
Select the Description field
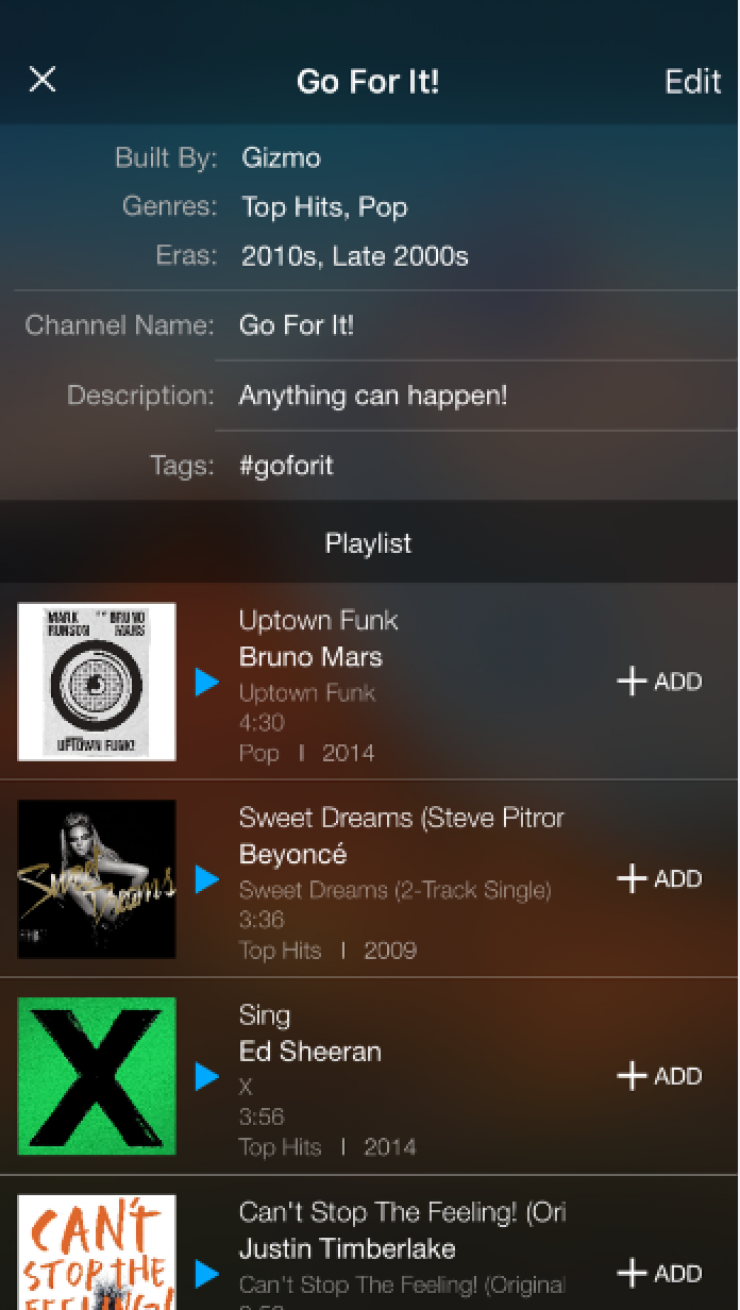click(470, 396)
